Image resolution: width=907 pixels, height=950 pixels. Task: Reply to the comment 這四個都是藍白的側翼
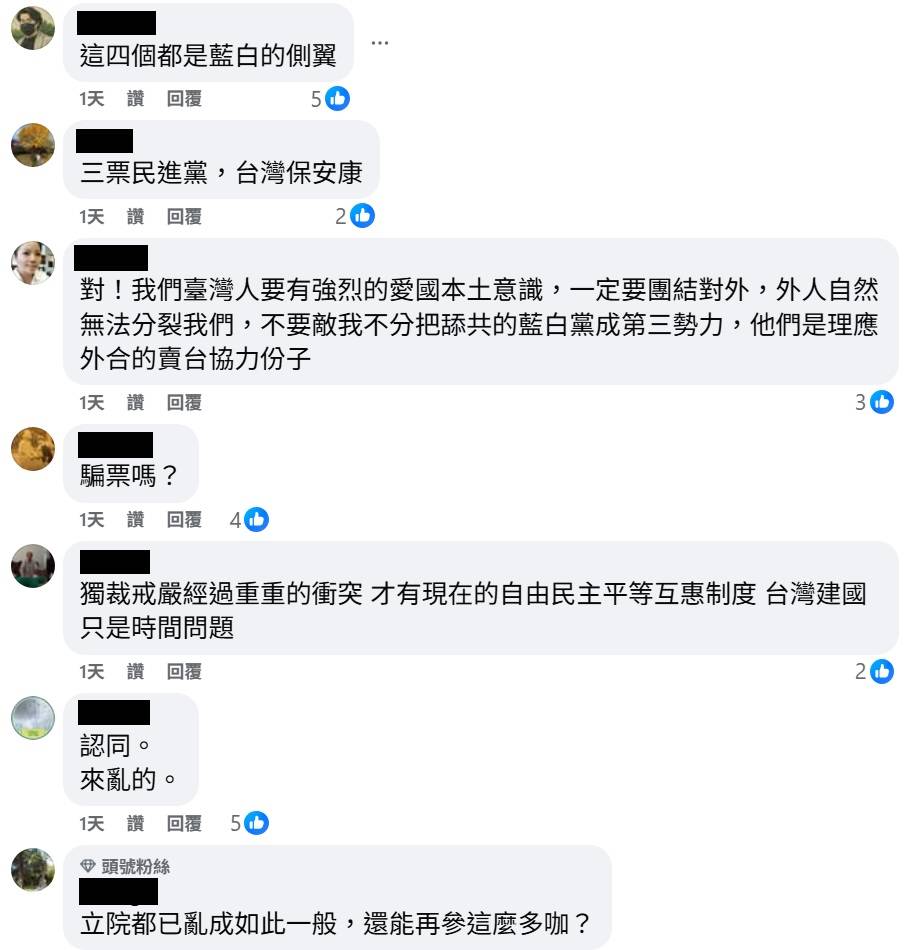click(x=184, y=99)
